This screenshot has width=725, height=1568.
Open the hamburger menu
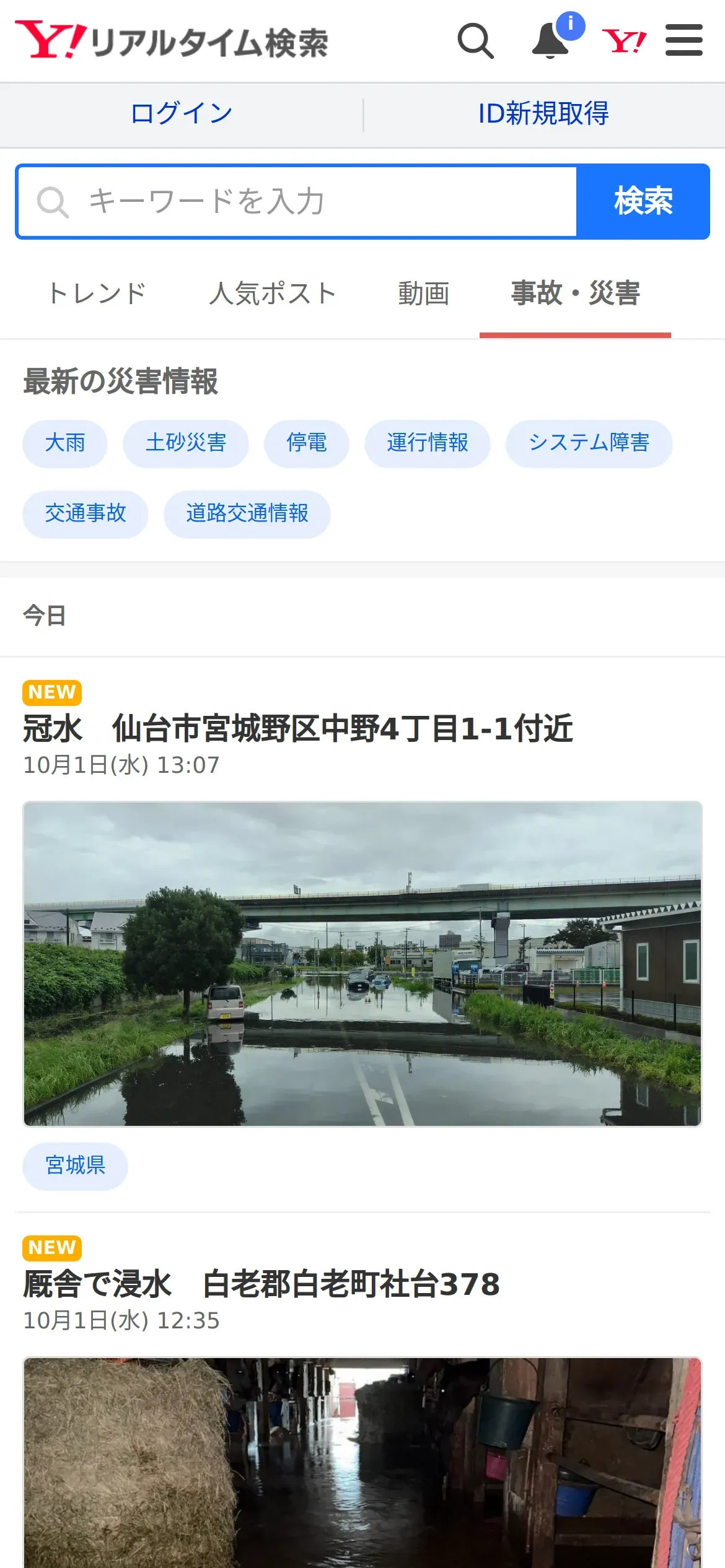[x=683, y=41]
